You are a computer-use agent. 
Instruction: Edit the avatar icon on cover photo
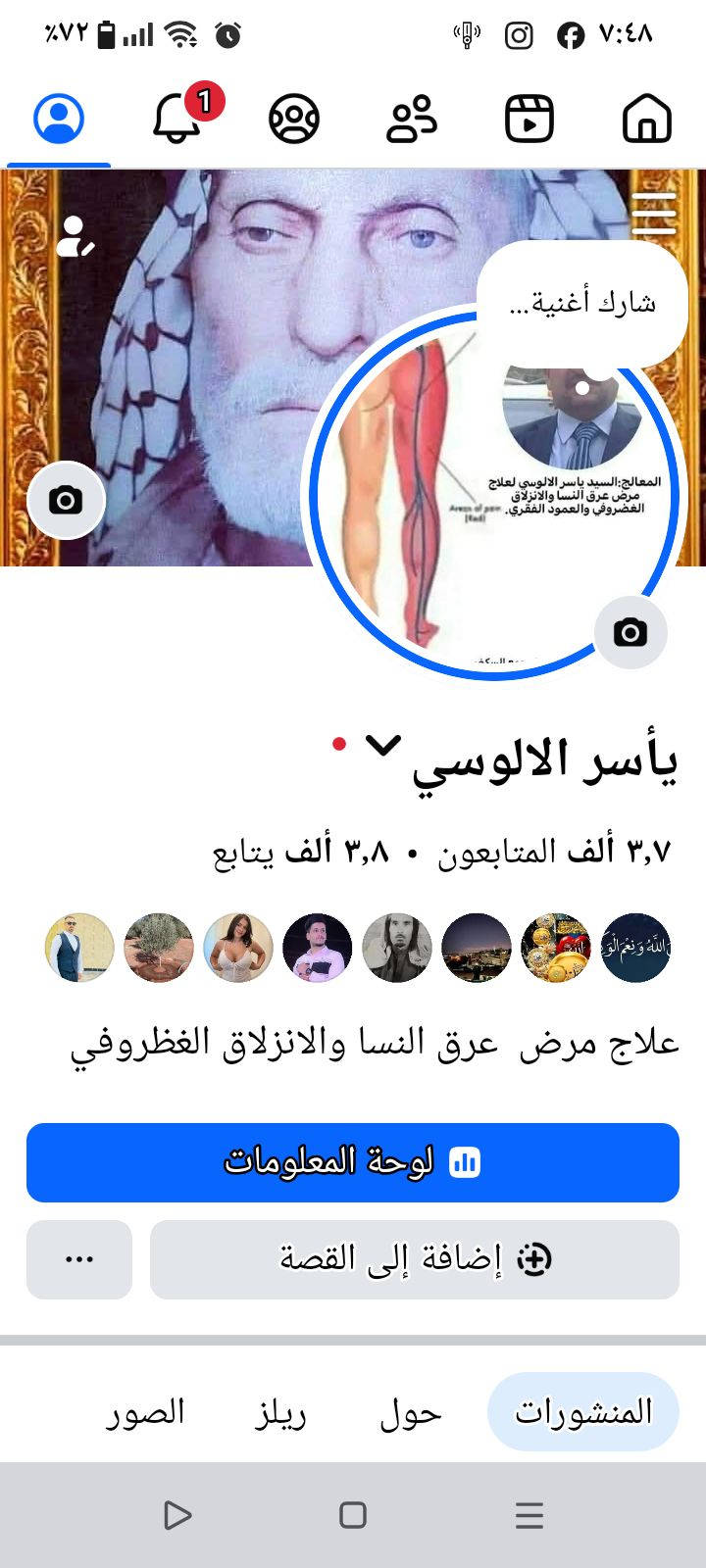(75, 237)
